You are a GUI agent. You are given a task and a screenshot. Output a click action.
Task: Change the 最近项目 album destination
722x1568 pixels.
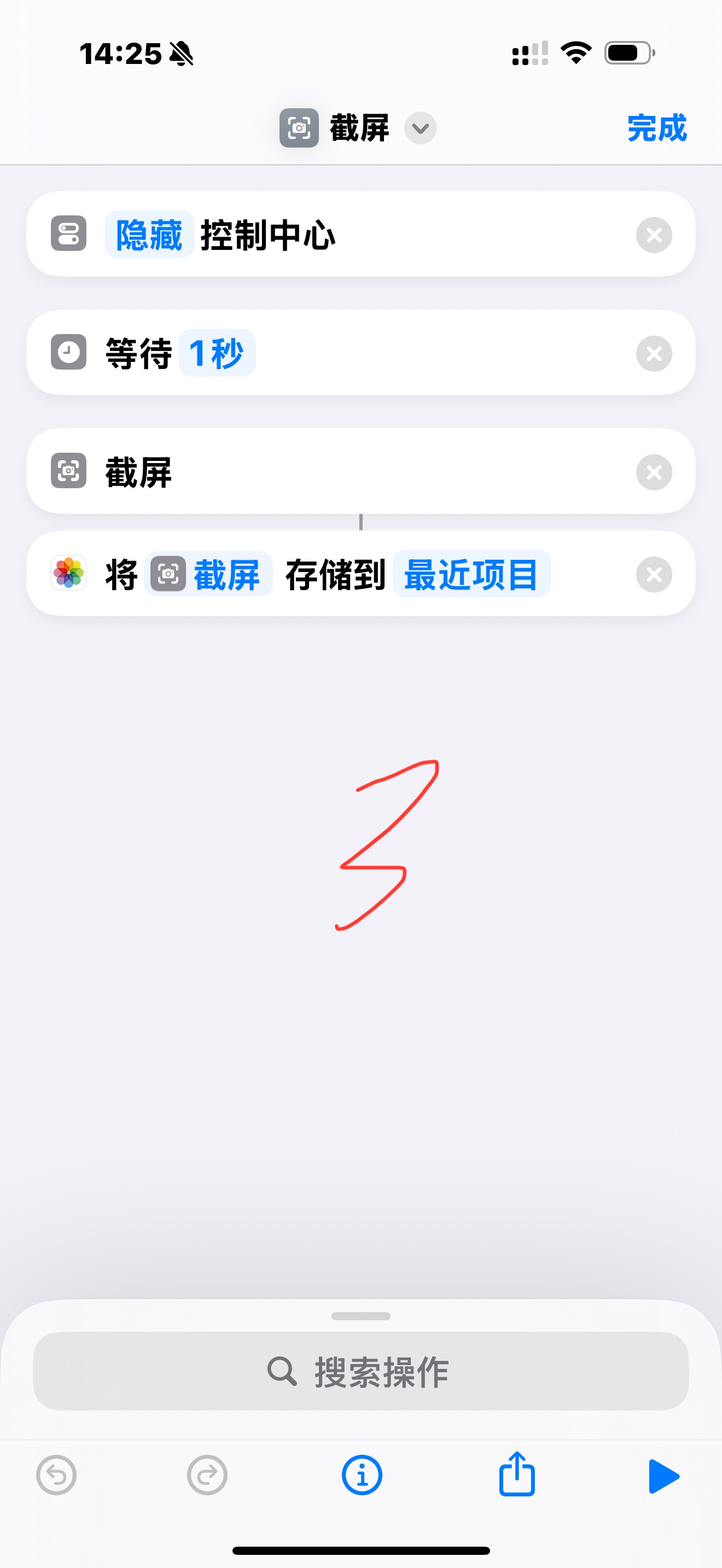471,574
